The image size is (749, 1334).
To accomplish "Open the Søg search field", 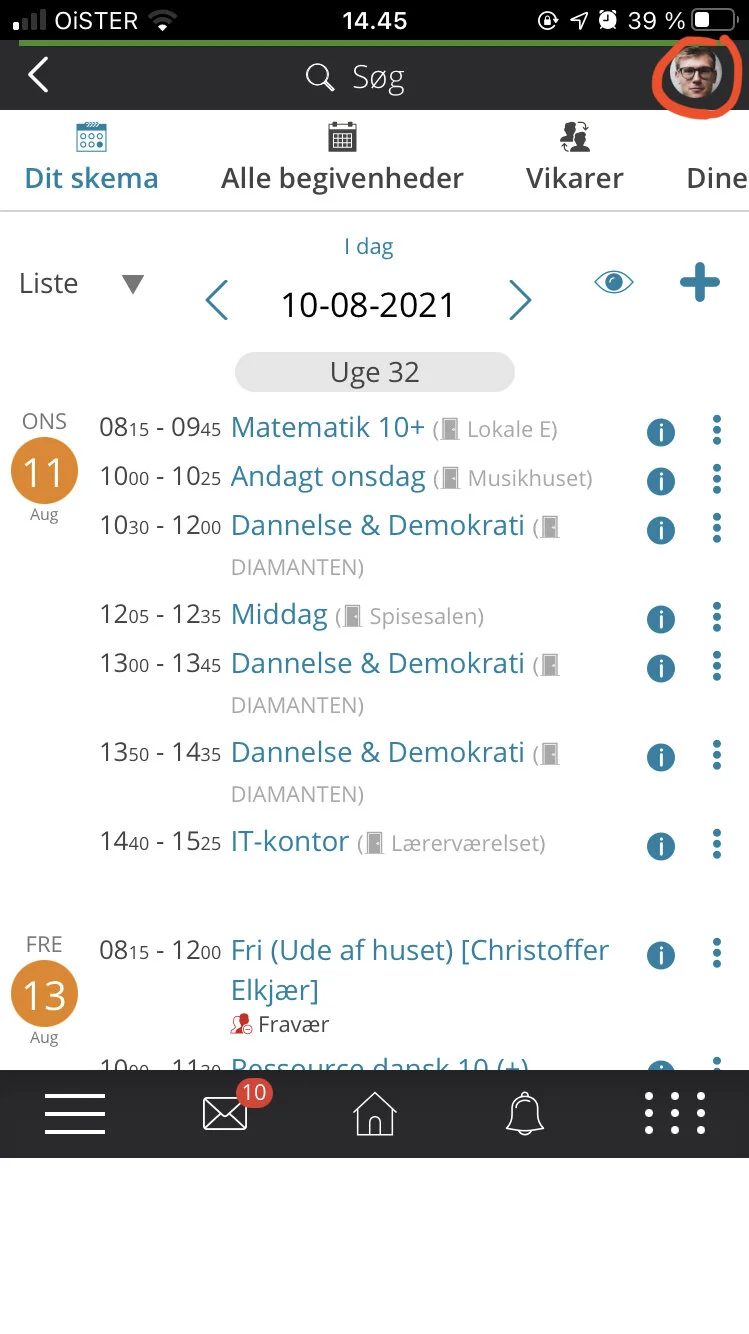I will (x=355, y=77).
